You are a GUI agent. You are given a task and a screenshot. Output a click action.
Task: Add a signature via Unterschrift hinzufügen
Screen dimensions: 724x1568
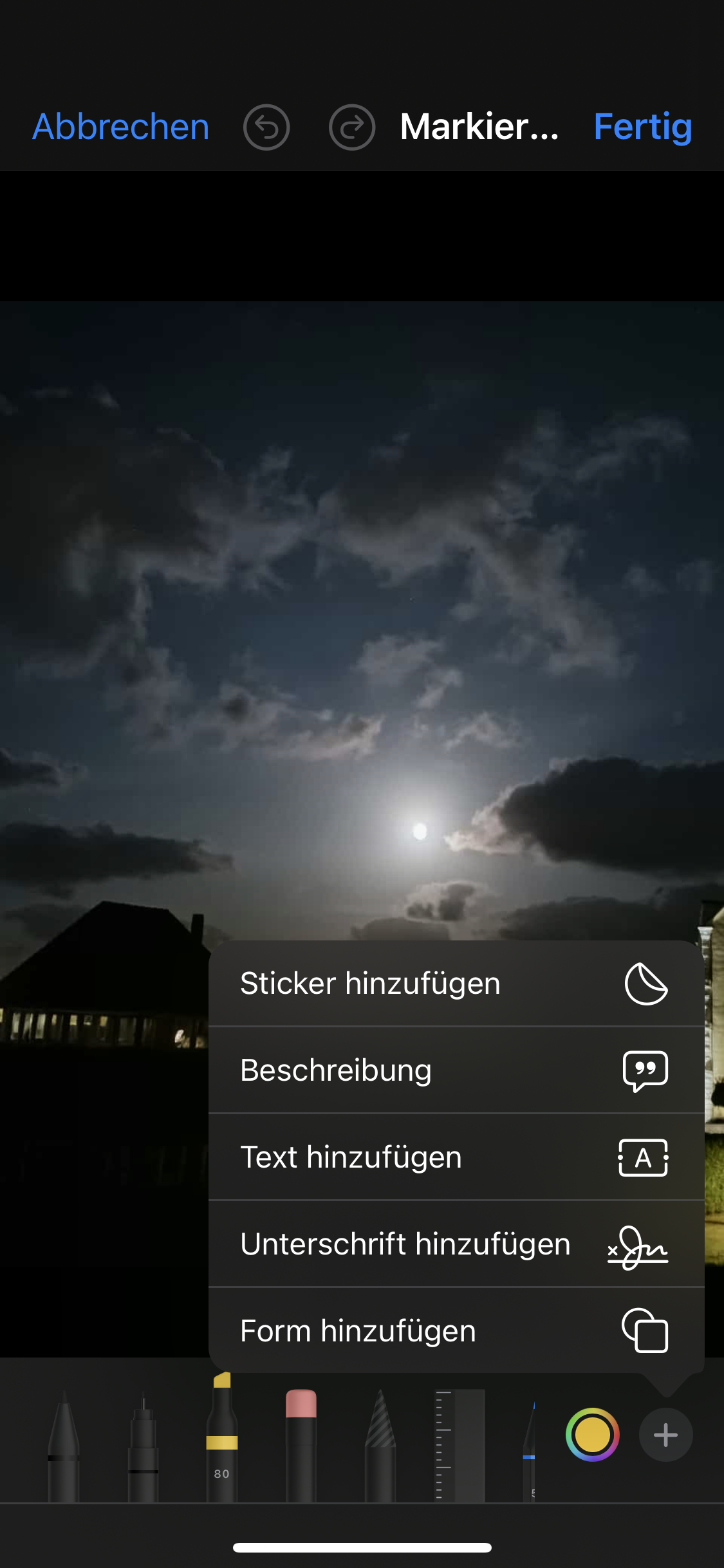(x=456, y=1244)
